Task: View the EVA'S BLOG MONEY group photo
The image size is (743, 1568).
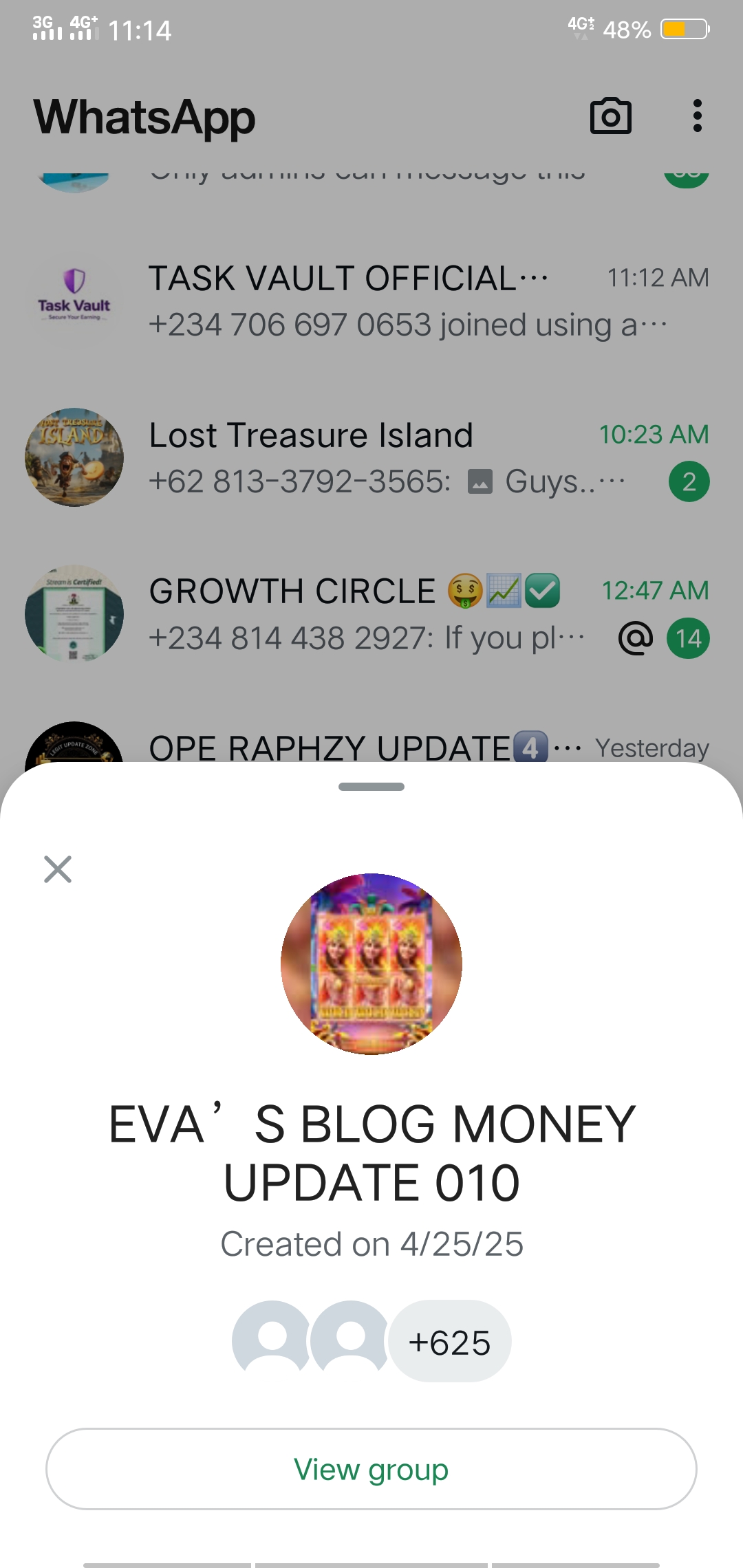Action: pyautogui.click(x=371, y=963)
